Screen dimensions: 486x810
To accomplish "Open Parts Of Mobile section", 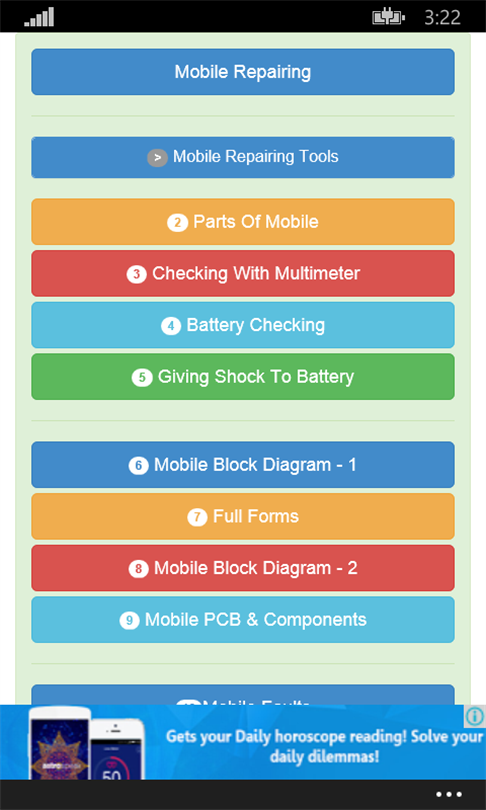I will coord(243,222).
